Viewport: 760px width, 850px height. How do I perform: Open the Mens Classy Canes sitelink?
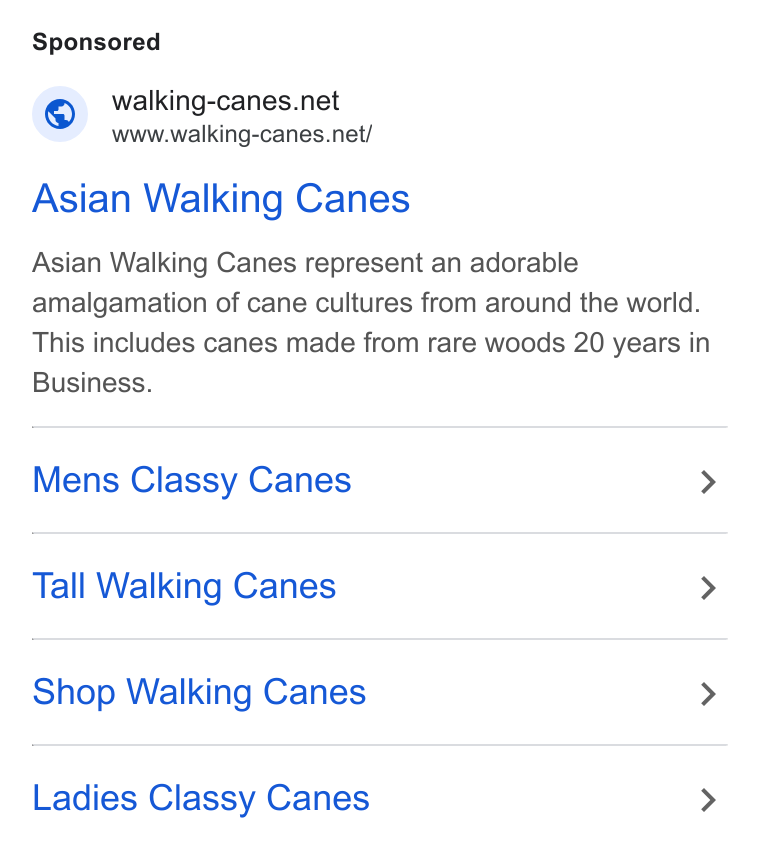[379, 480]
